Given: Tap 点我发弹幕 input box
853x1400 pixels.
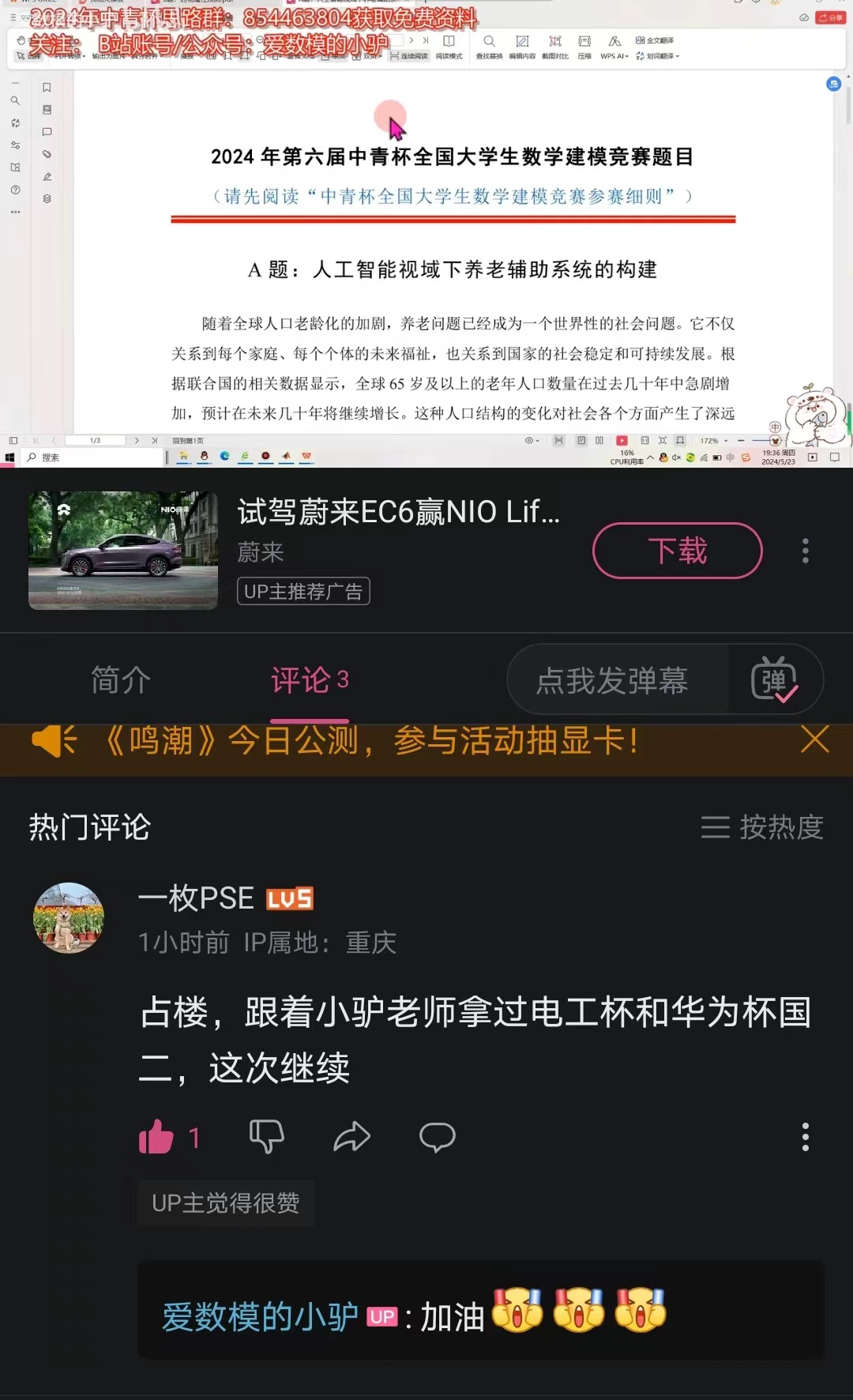Looking at the screenshot, I should tap(613, 680).
